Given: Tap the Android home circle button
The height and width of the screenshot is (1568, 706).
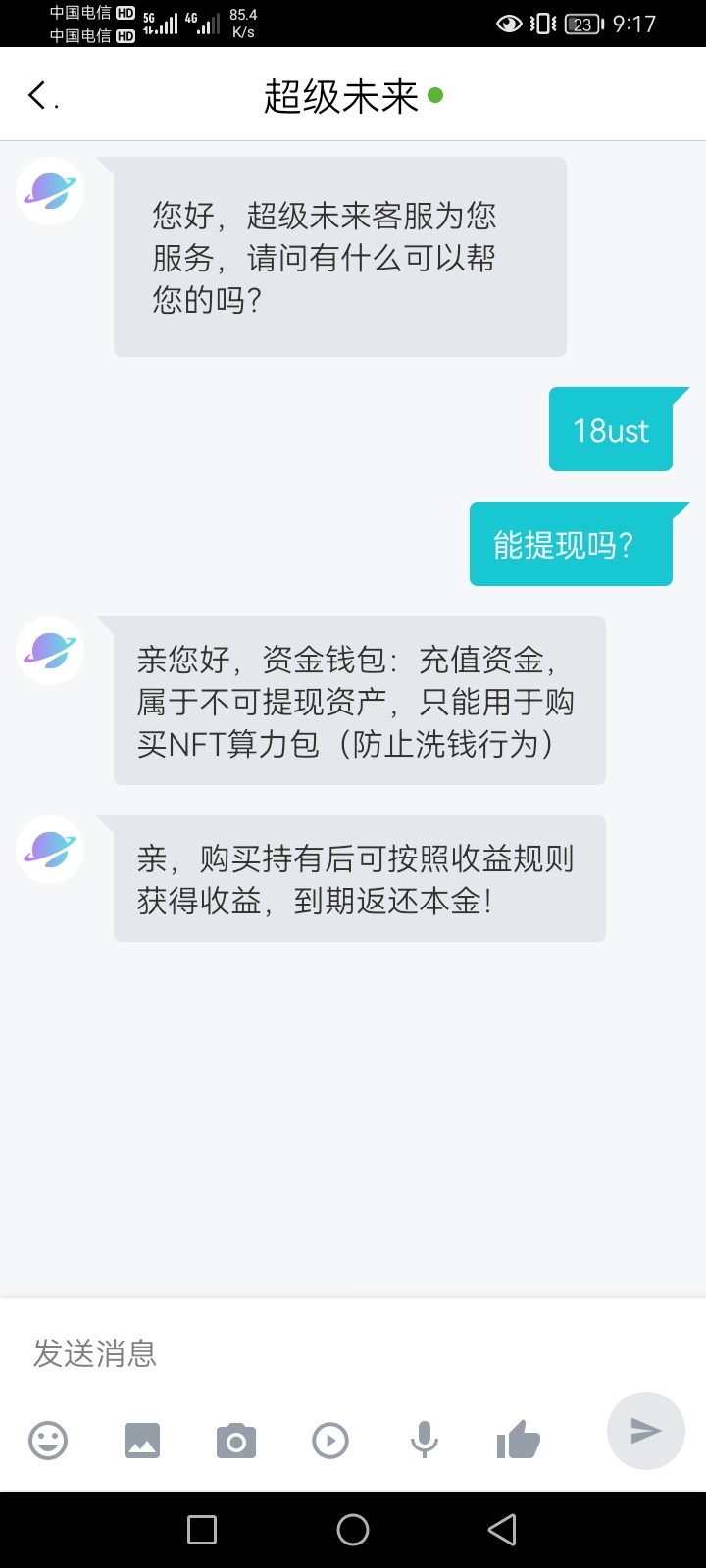Looking at the screenshot, I should 352,1529.
